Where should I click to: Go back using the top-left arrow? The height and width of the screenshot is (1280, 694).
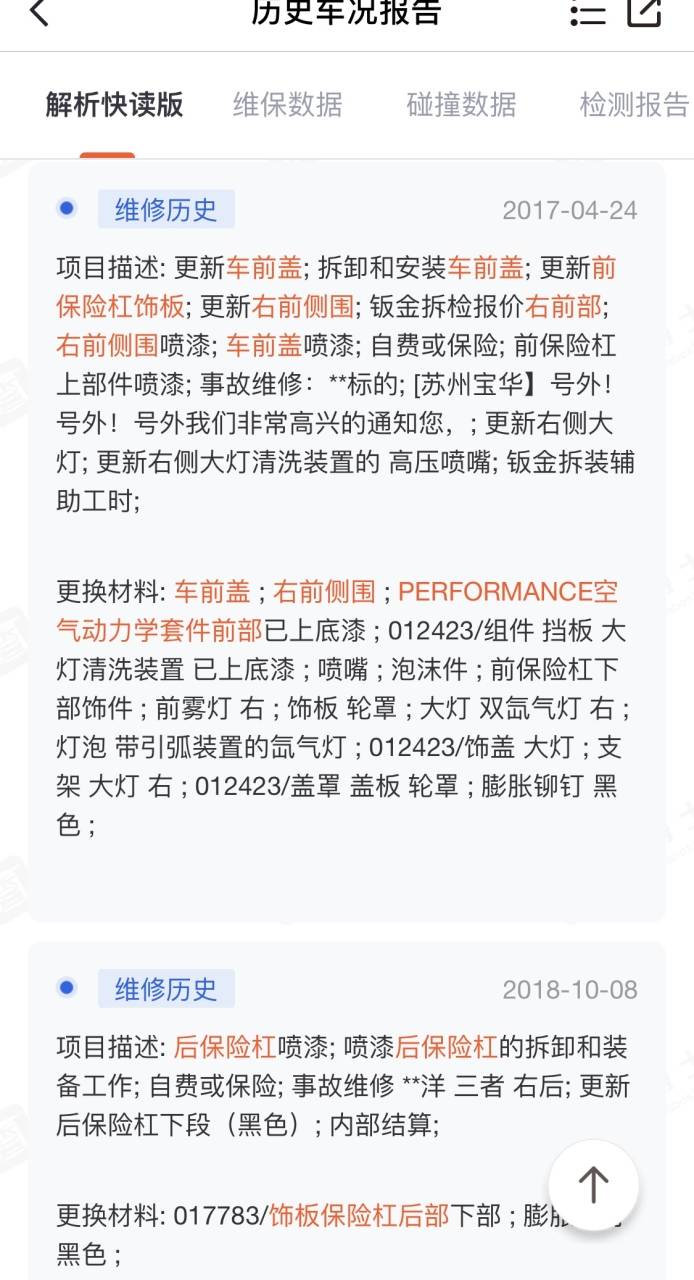[x=39, y=12]
